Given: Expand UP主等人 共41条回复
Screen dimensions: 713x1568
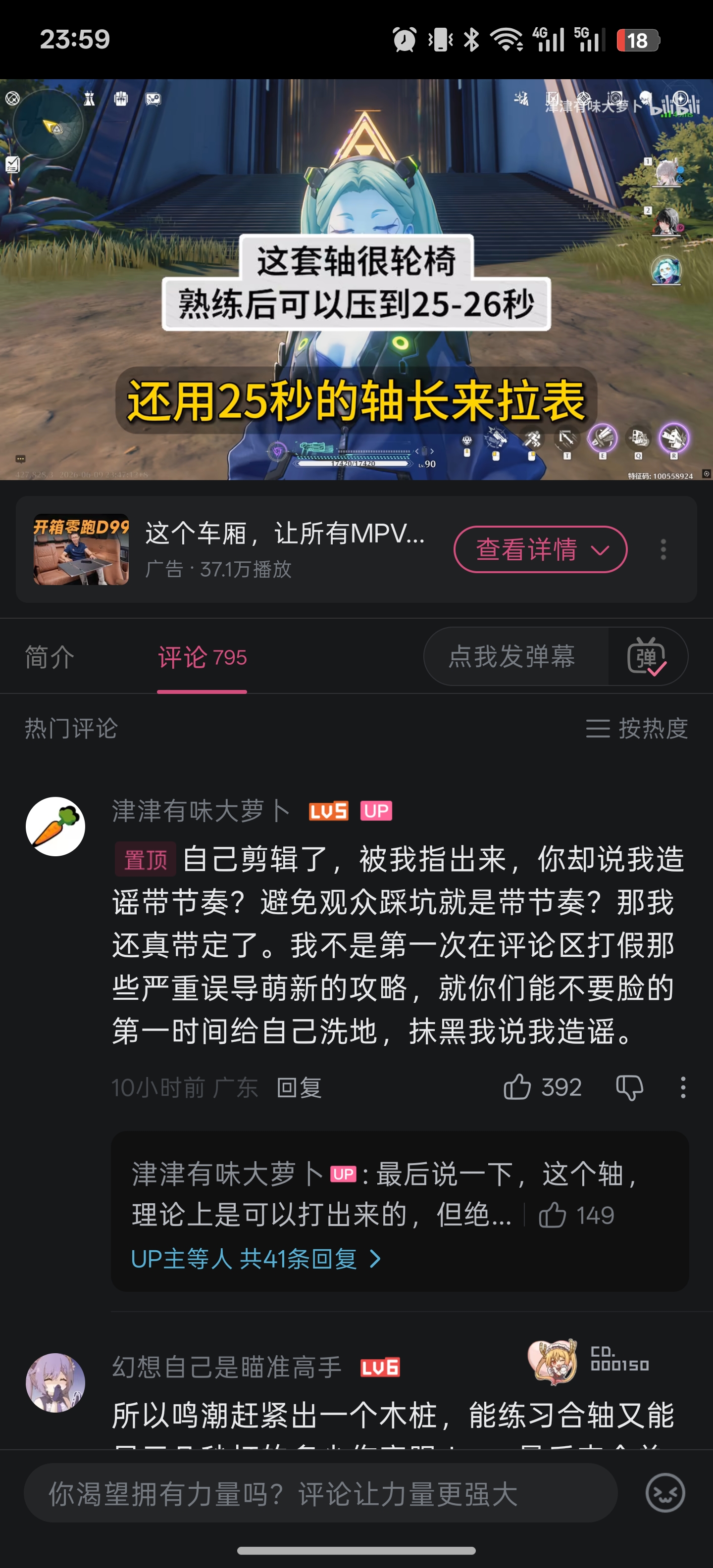Looking at the screenshot, I should click(x=256, y=1258).
